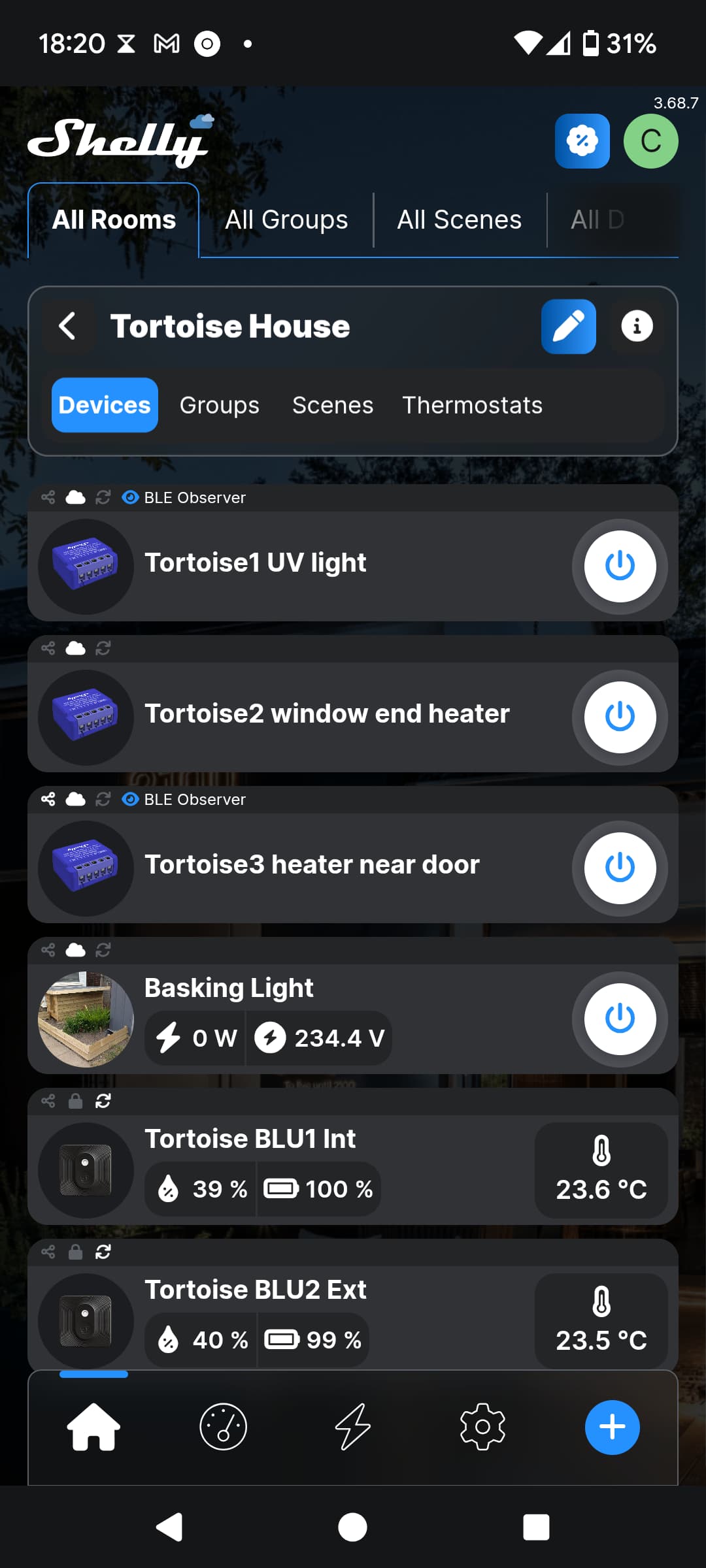
Task: Switch to the All Groups tab
Action: point(286,220)
